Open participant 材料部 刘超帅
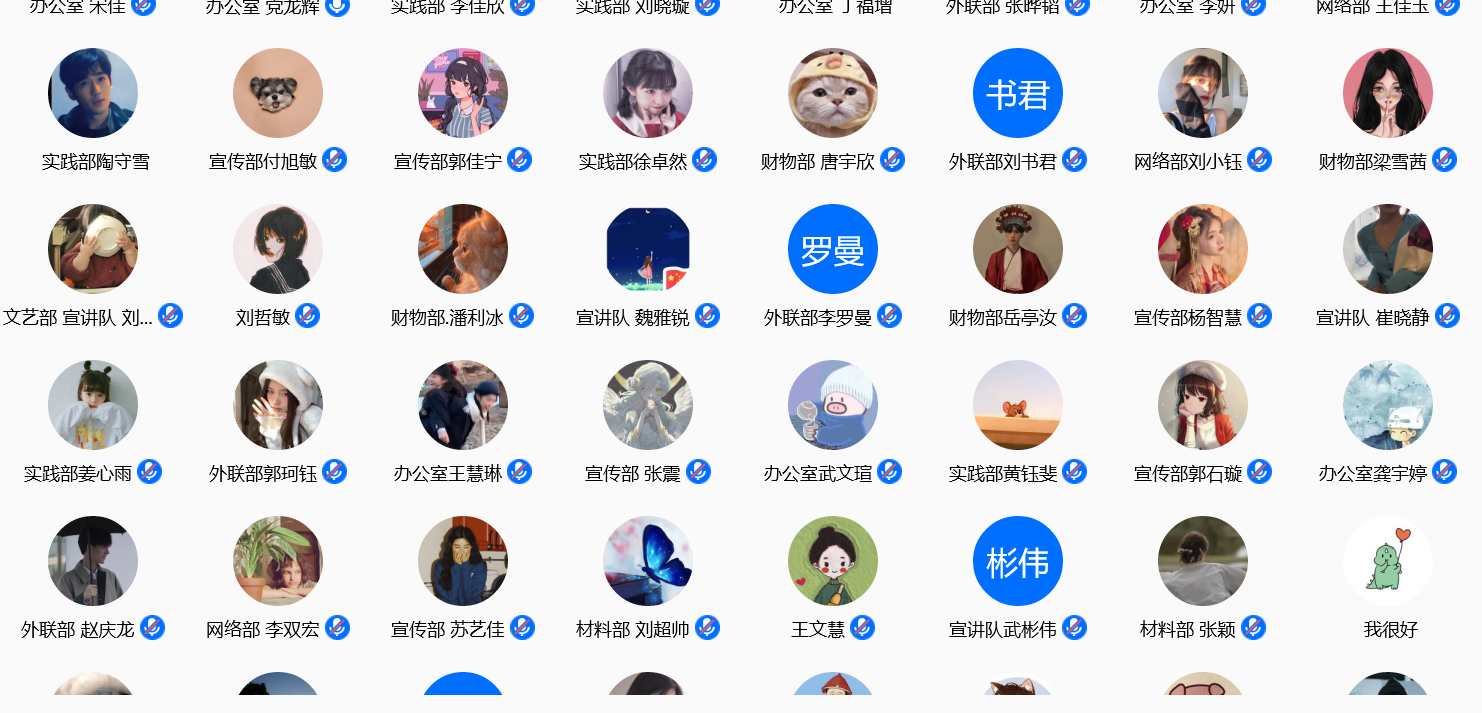Image resolution: width=1482 pixels, height=713 pixels. click(x=648, y=561)
